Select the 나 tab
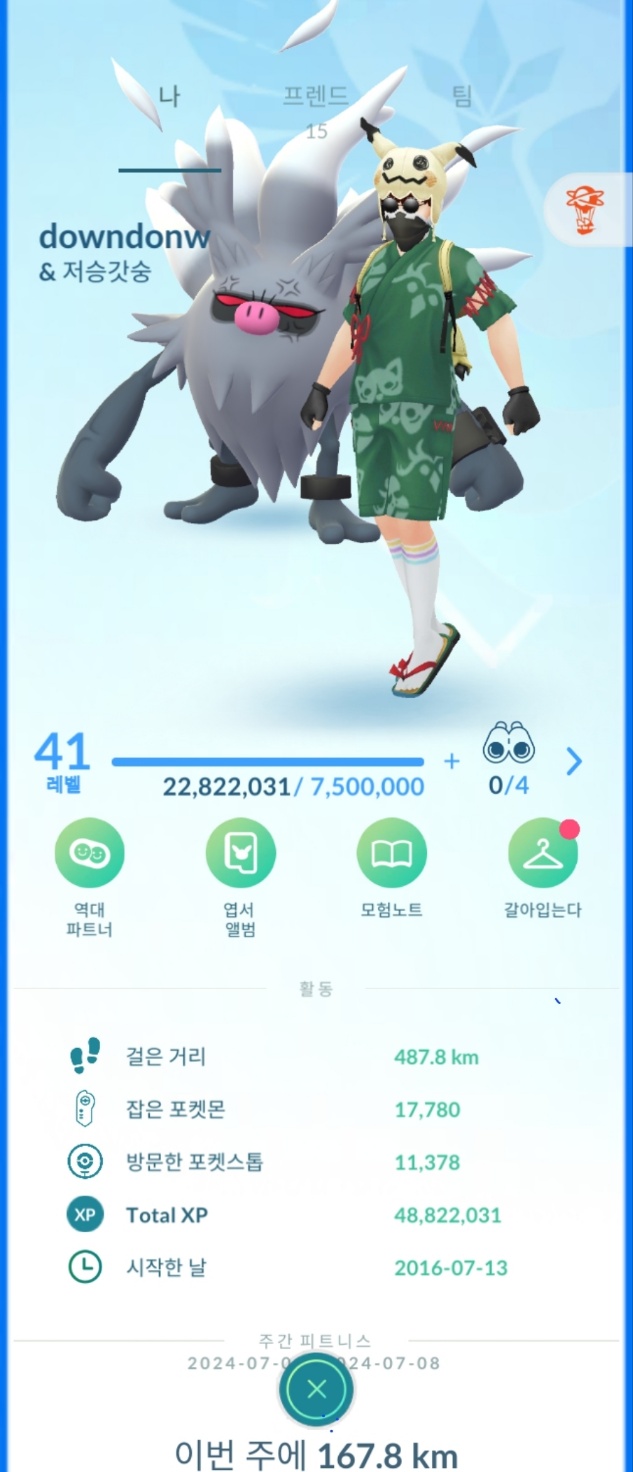 pos(169,97)
